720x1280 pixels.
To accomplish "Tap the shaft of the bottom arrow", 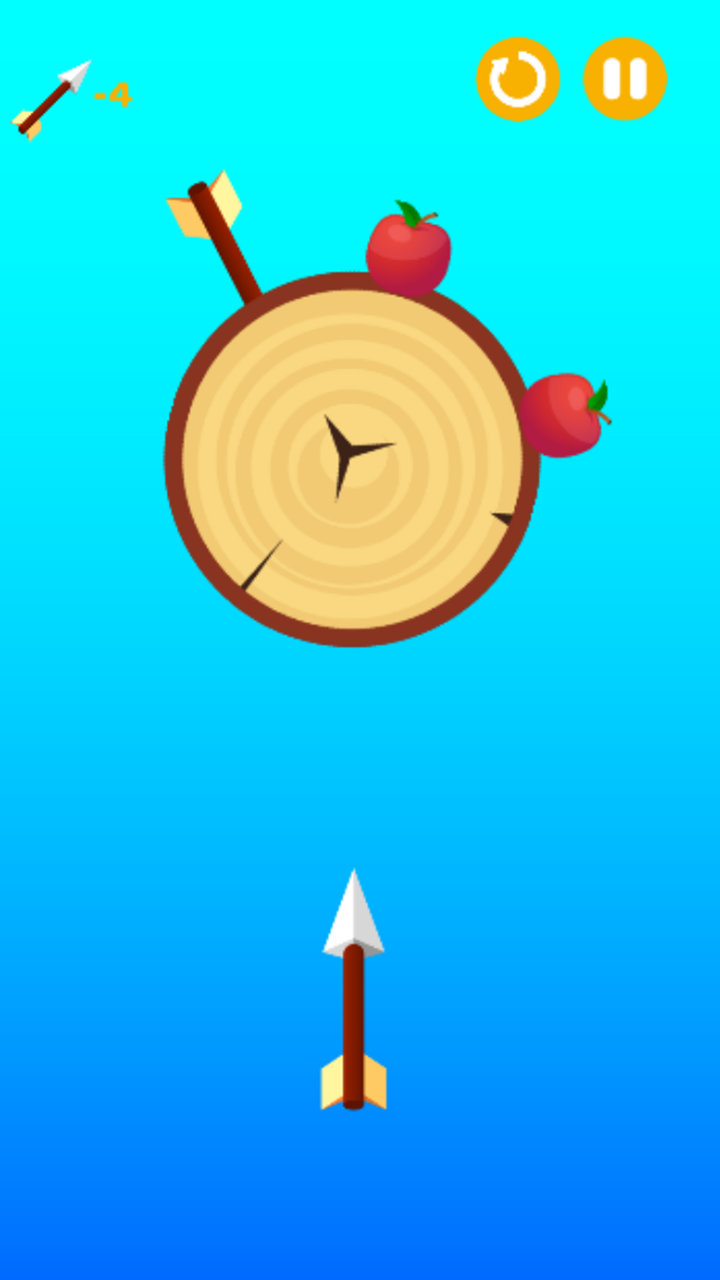I will coord(355,1000).
